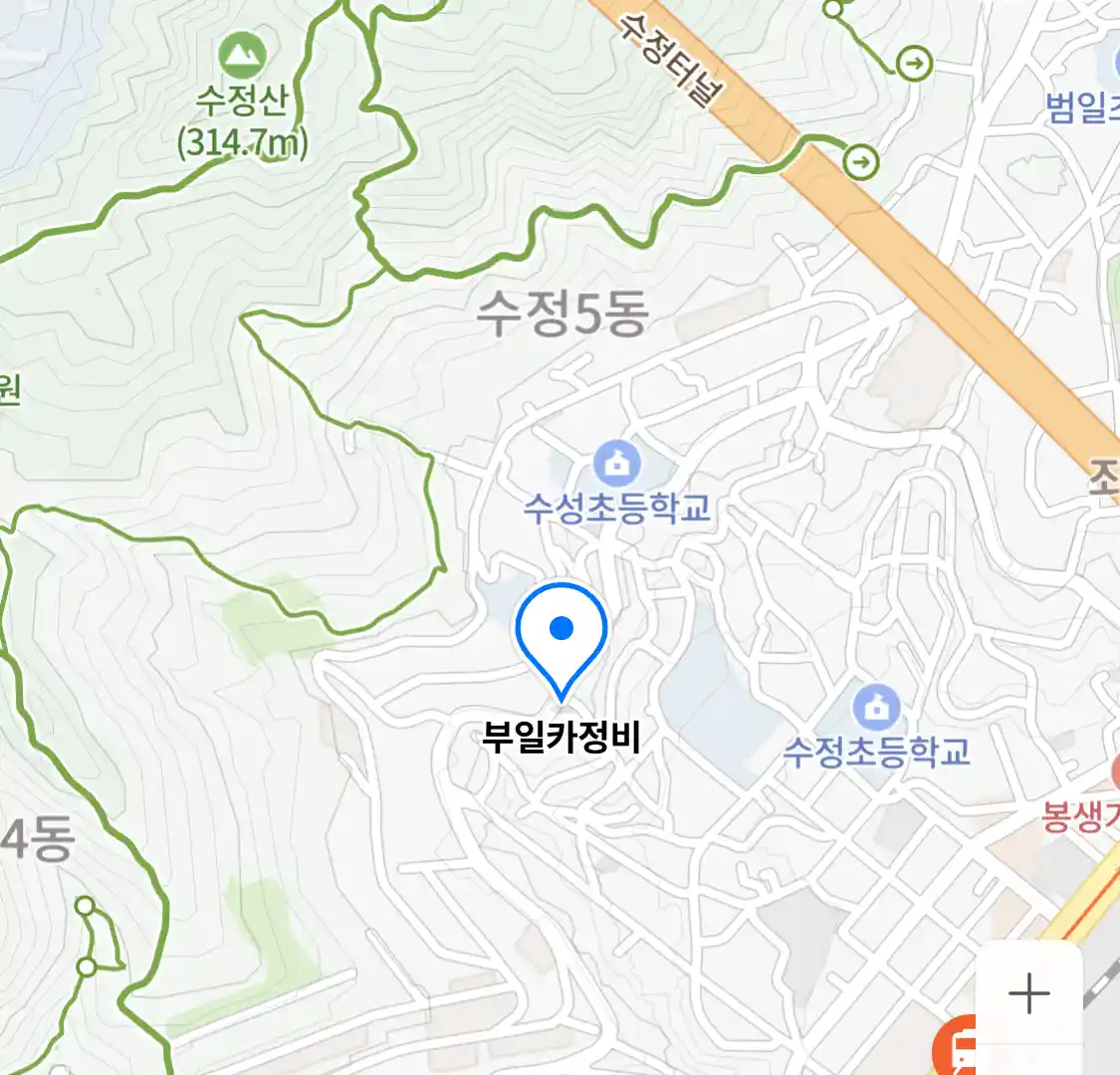Tap the orange bus station icon
The width and height of the screenshot is (1120, 1075).
click(x=958, y=1049)
